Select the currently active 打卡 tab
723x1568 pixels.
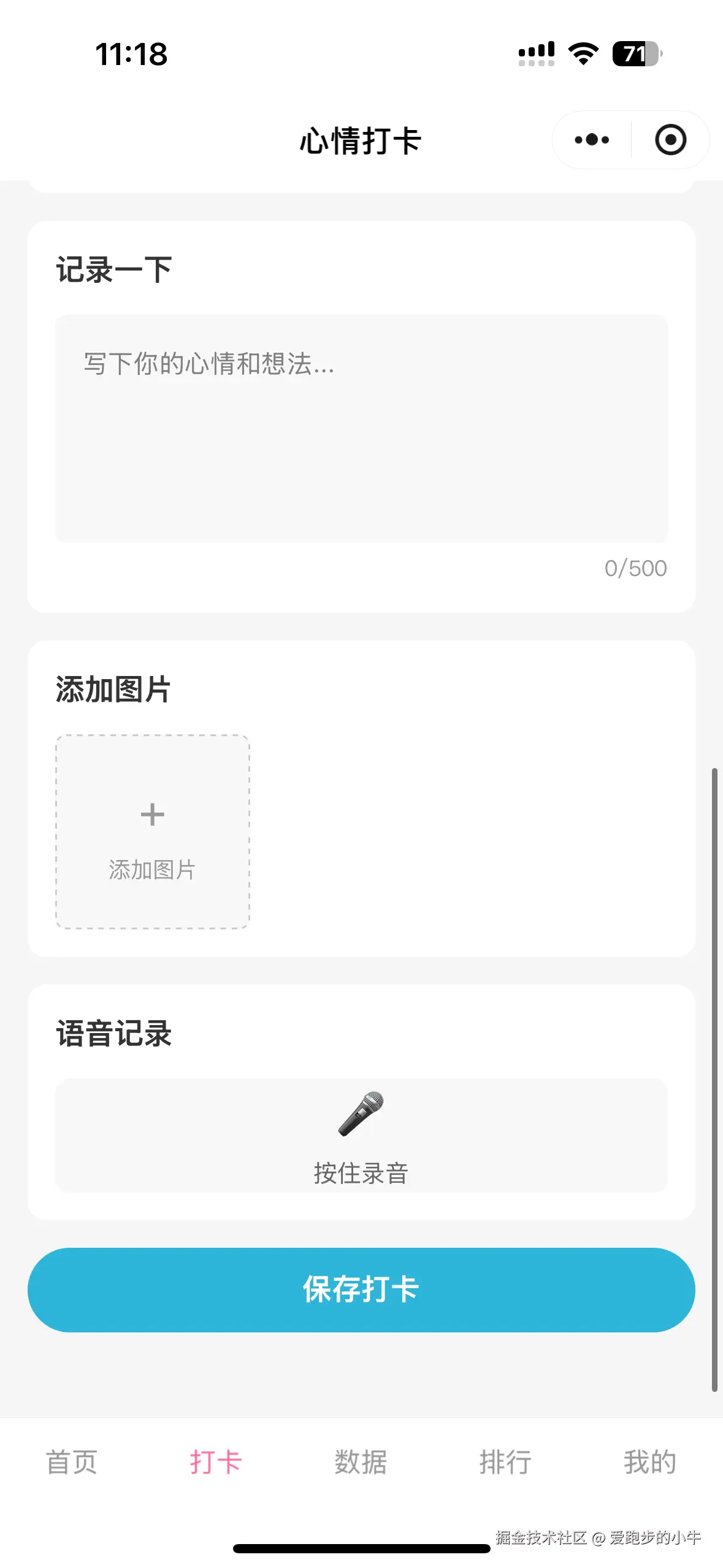[216, 1462]
